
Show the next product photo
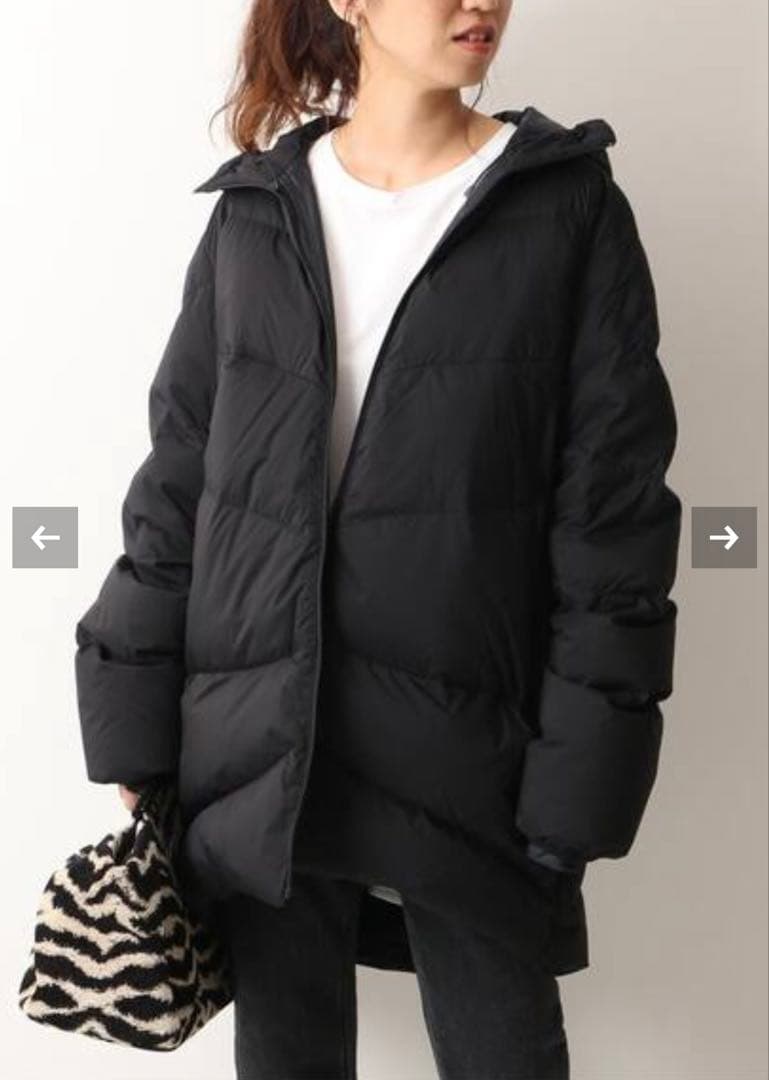(724, 537)
